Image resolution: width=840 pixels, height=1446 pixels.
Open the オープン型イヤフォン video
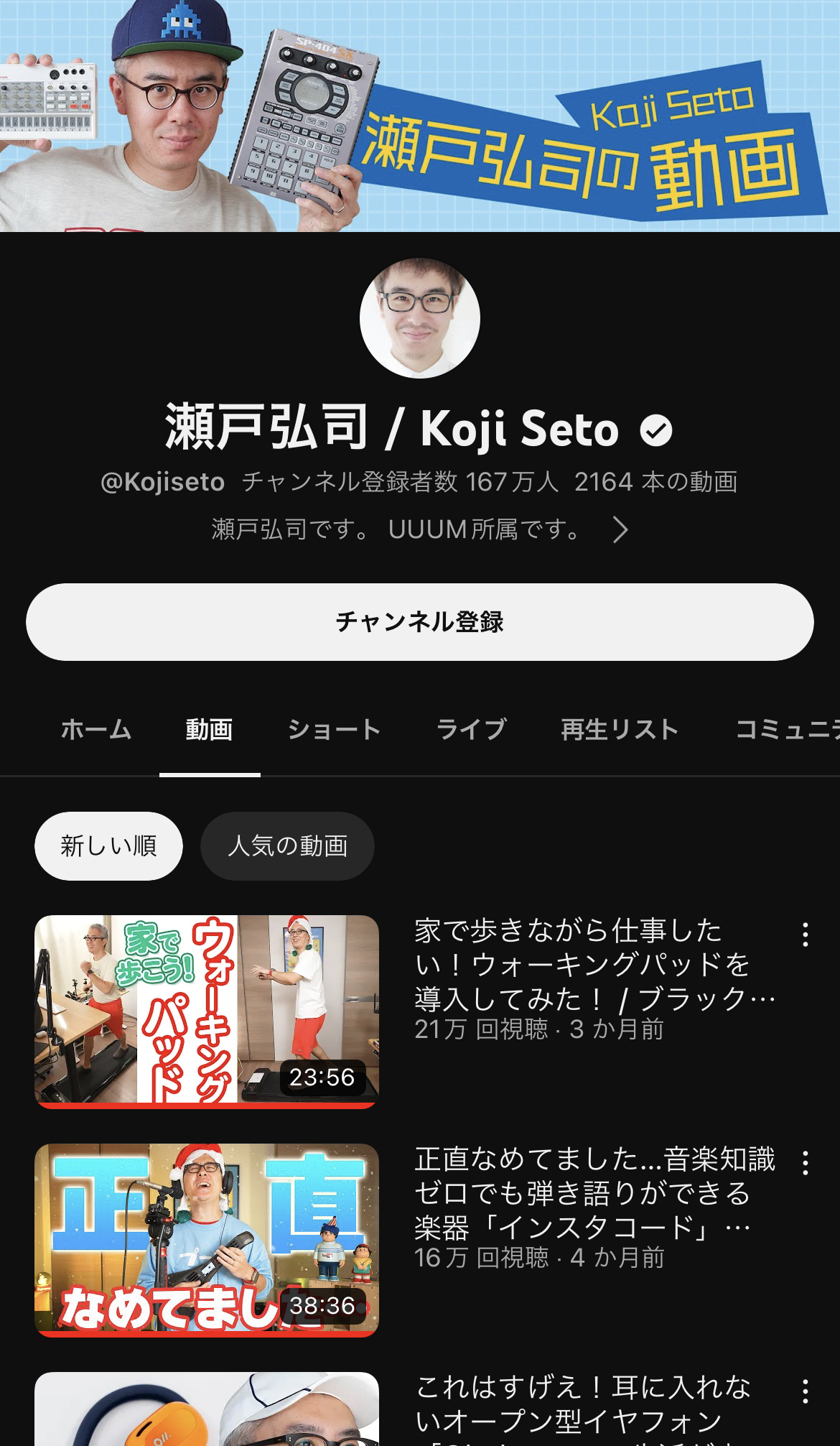coord(207,1409)
